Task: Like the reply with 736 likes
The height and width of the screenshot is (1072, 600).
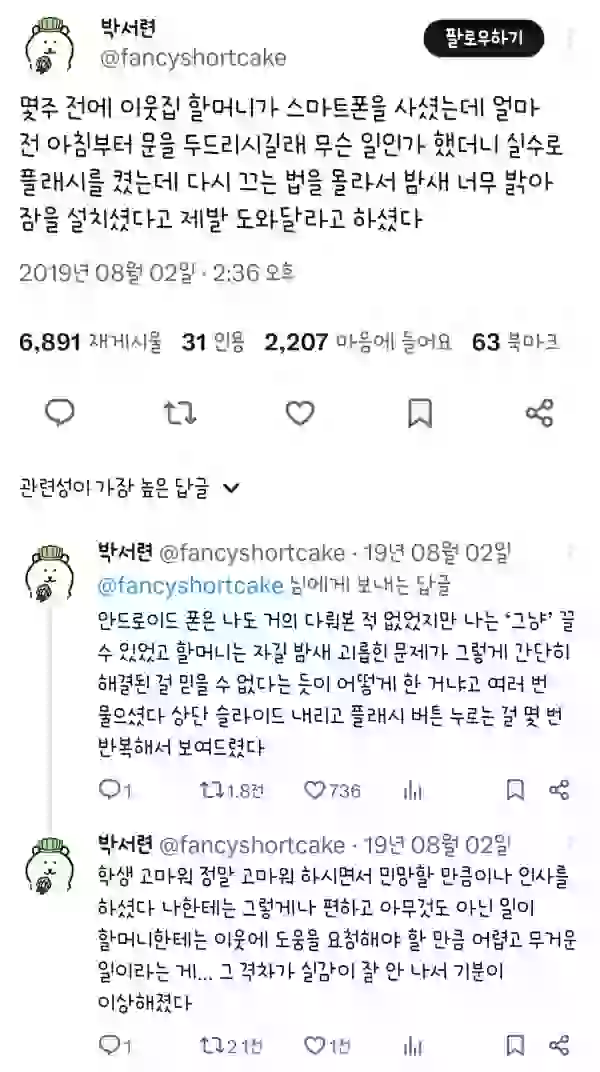Action: (x=332, y=790)
